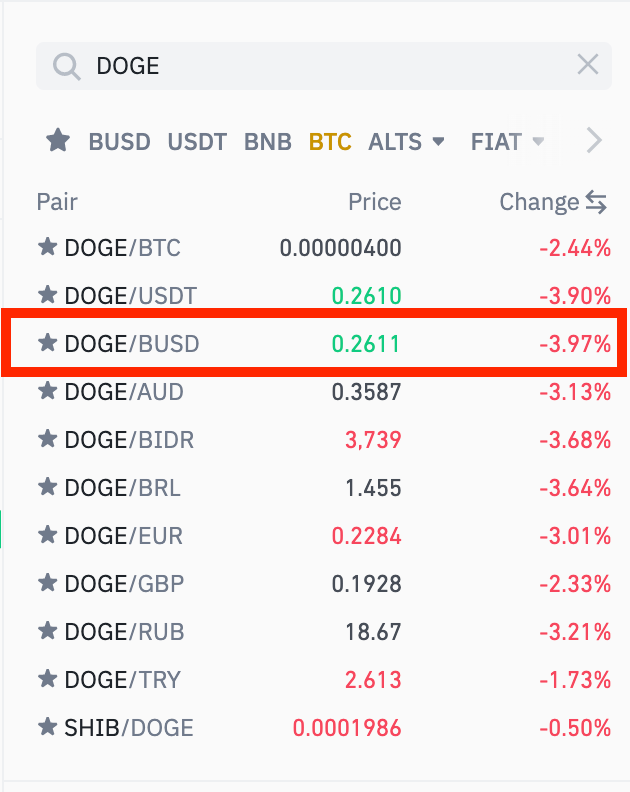630x792 pixels.
Task: Open the SHIB/DOGE pair
Action: (128, 728)
